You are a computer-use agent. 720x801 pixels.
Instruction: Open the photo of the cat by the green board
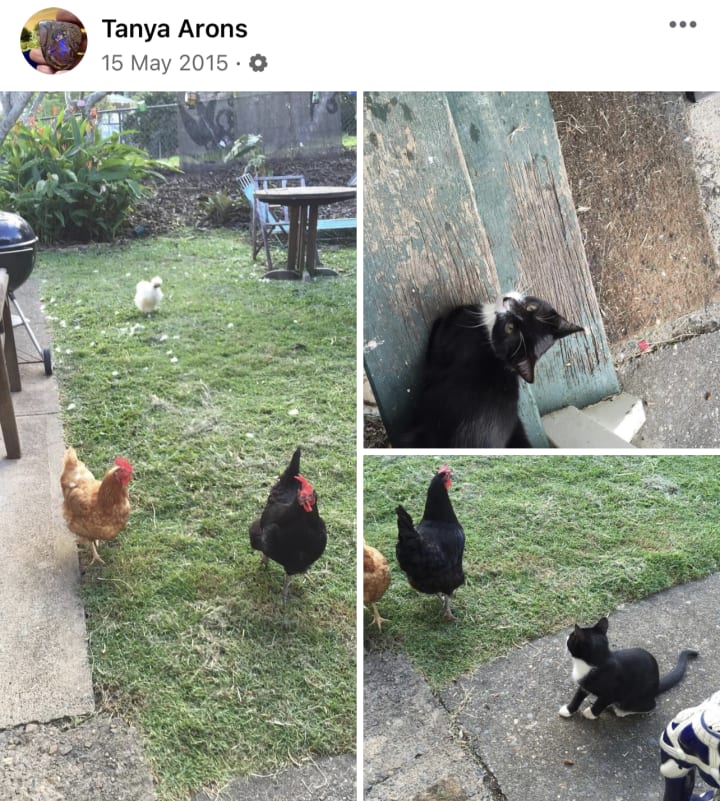(540, 270)
